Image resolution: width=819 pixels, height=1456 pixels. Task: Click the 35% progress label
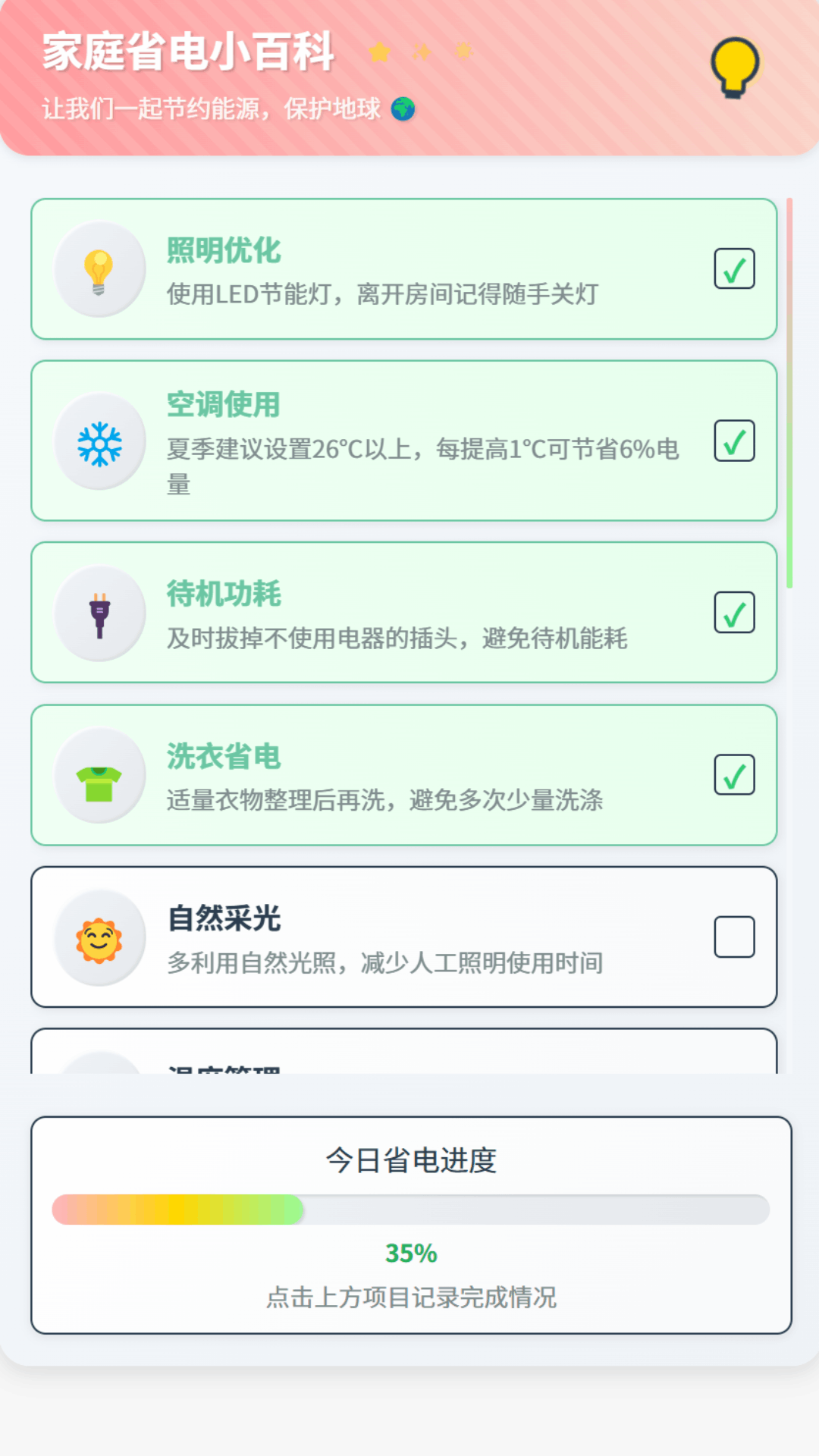[x=409, y=1254]
